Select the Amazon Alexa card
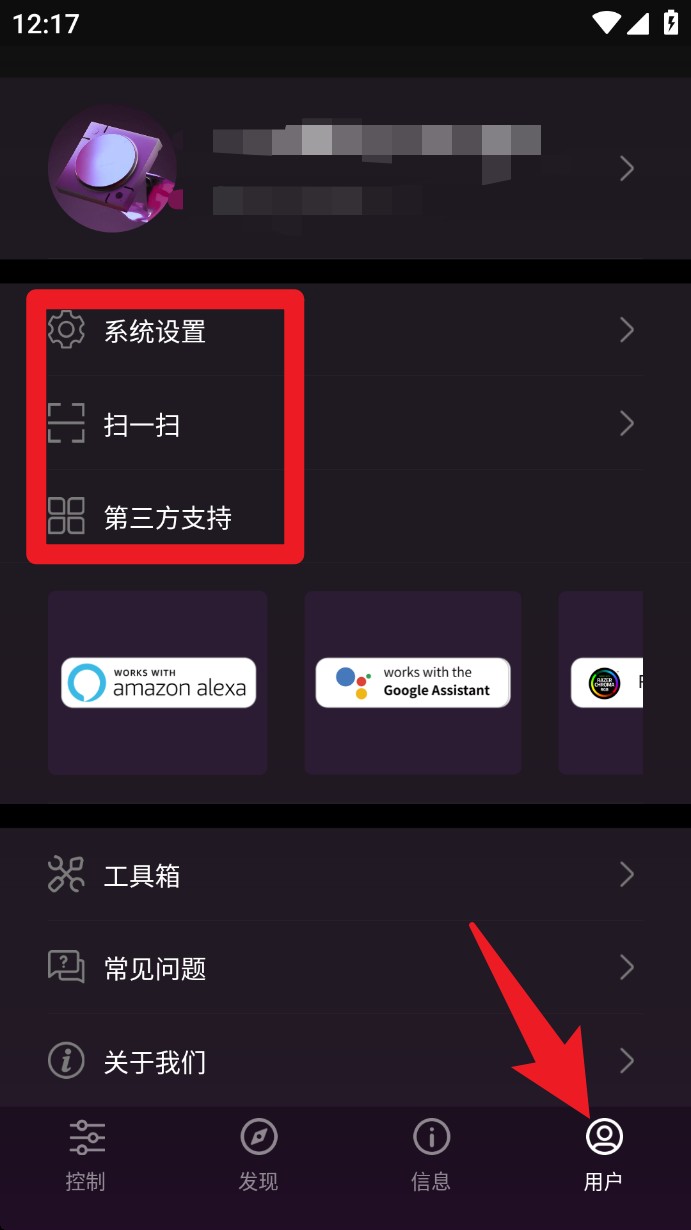Viewport: 691px width, 1230px height. click(x=158, y=683)
